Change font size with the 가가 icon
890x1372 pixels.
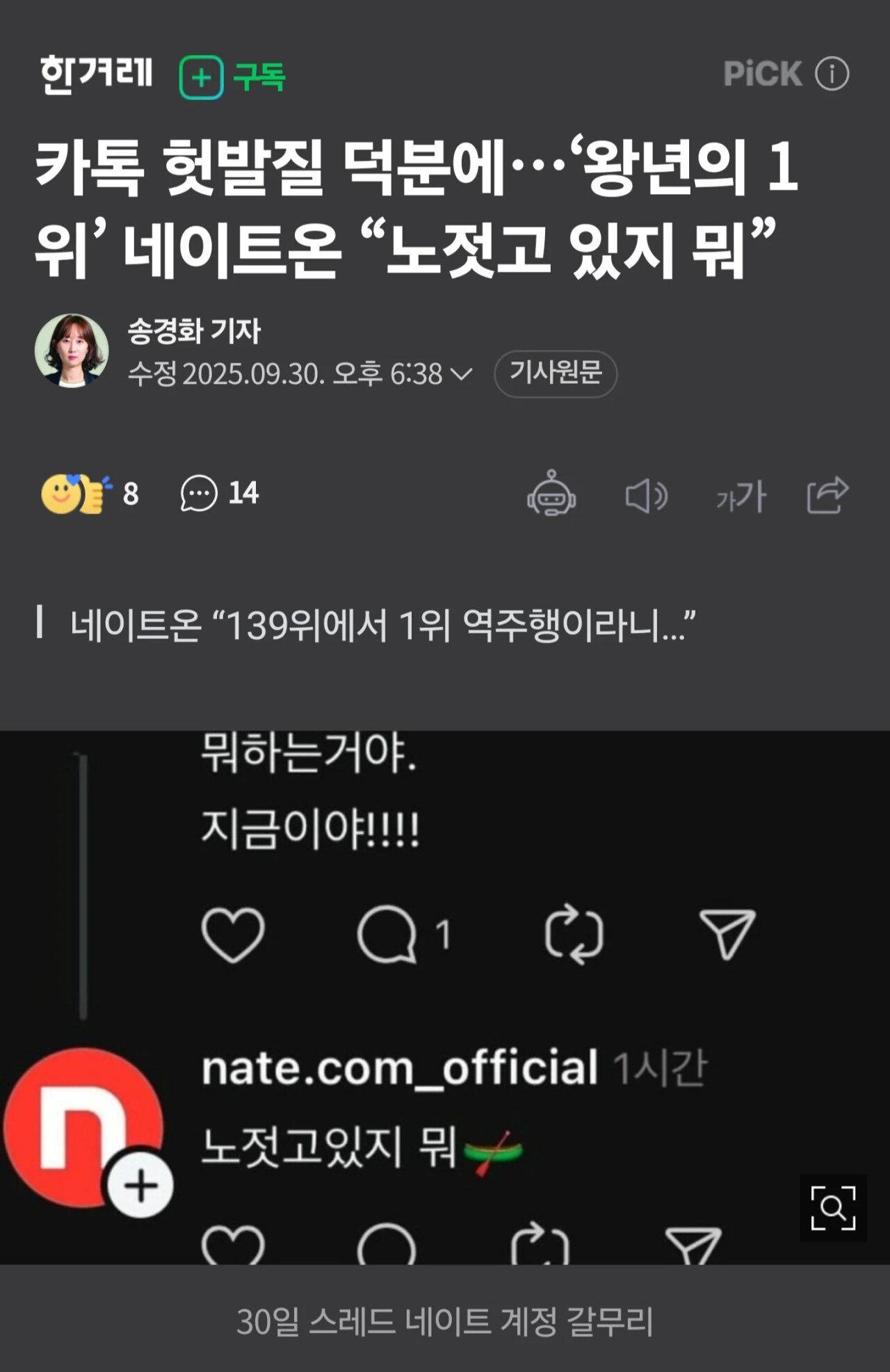tap(741, 497)
